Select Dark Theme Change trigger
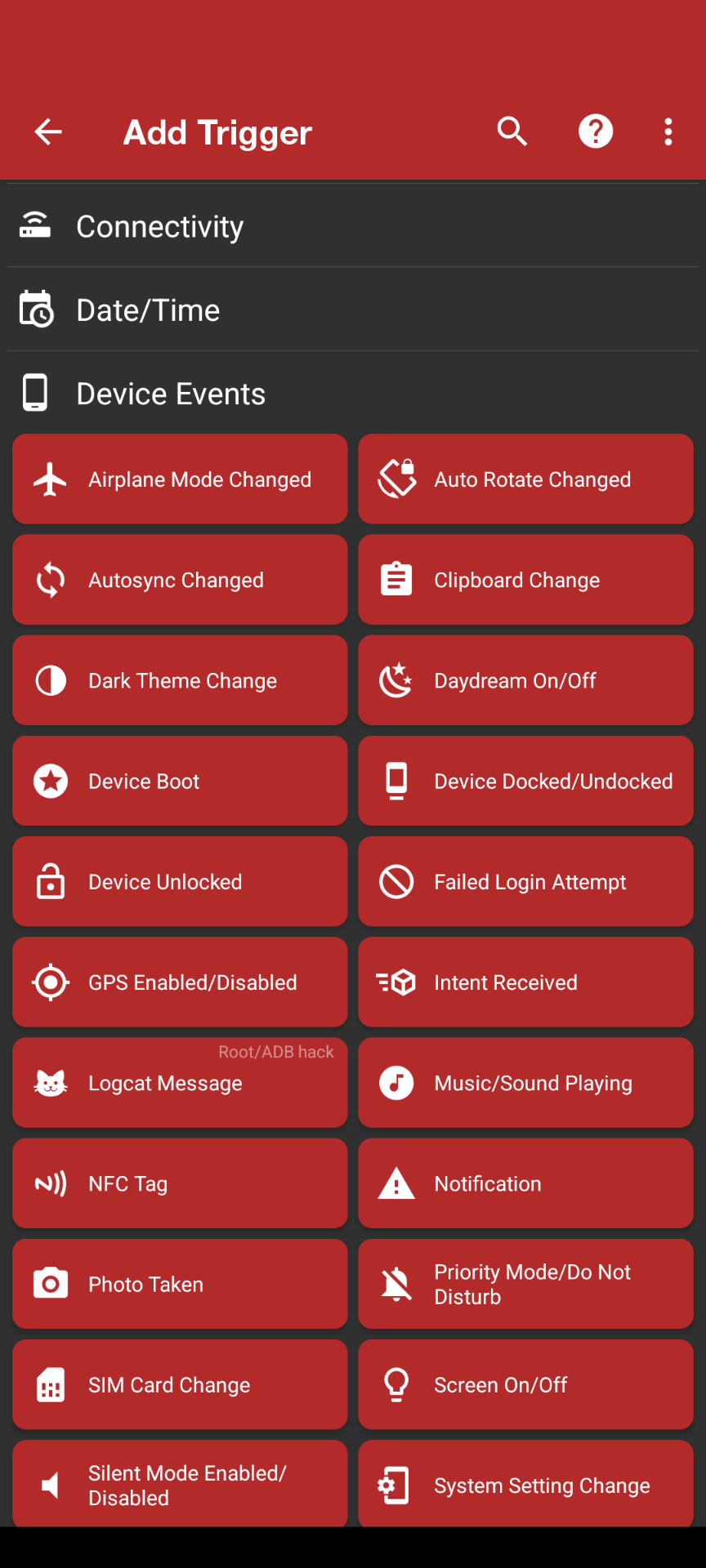Image resolution: width=706 pixels, height=1568 pixels. [x=180, y=680]
